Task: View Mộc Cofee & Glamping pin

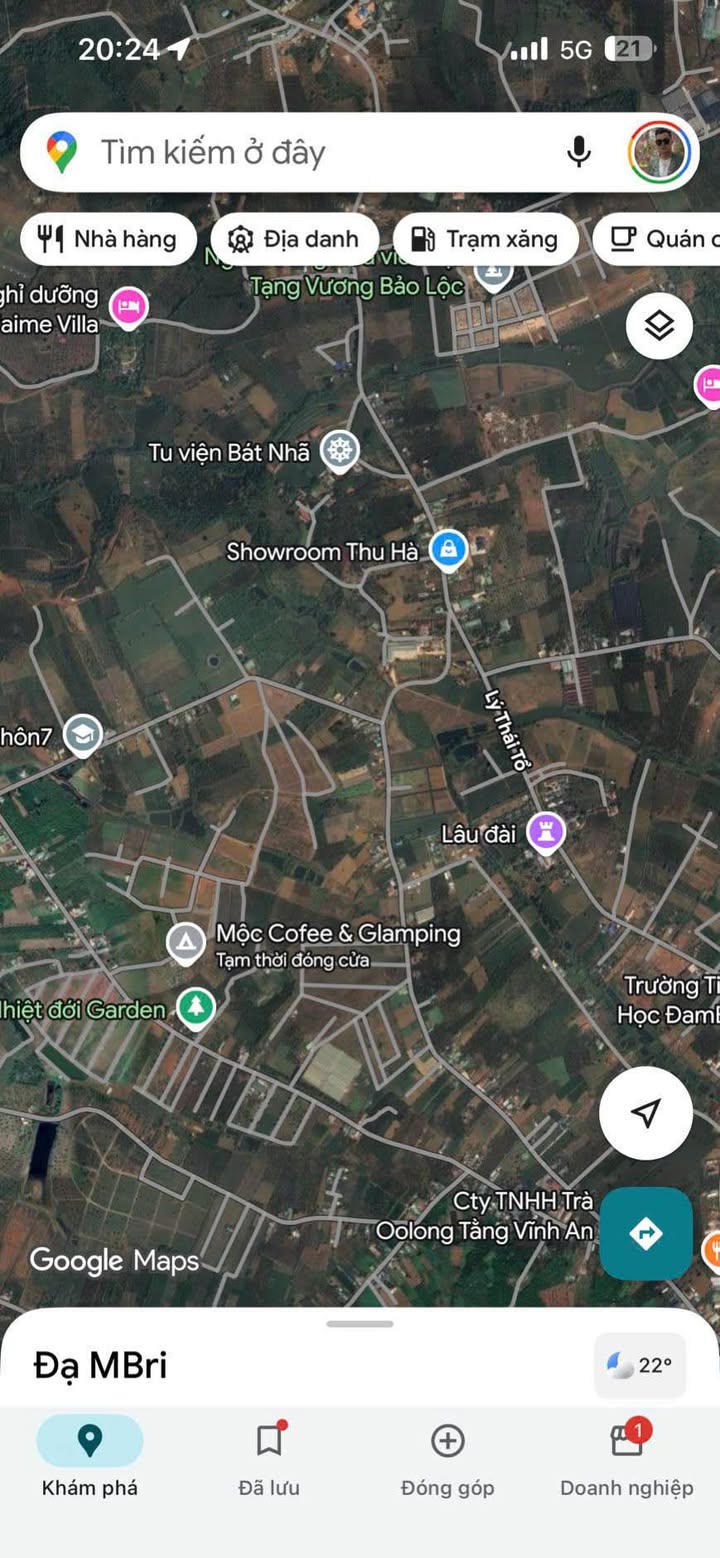Action: [x=185, y=943]
